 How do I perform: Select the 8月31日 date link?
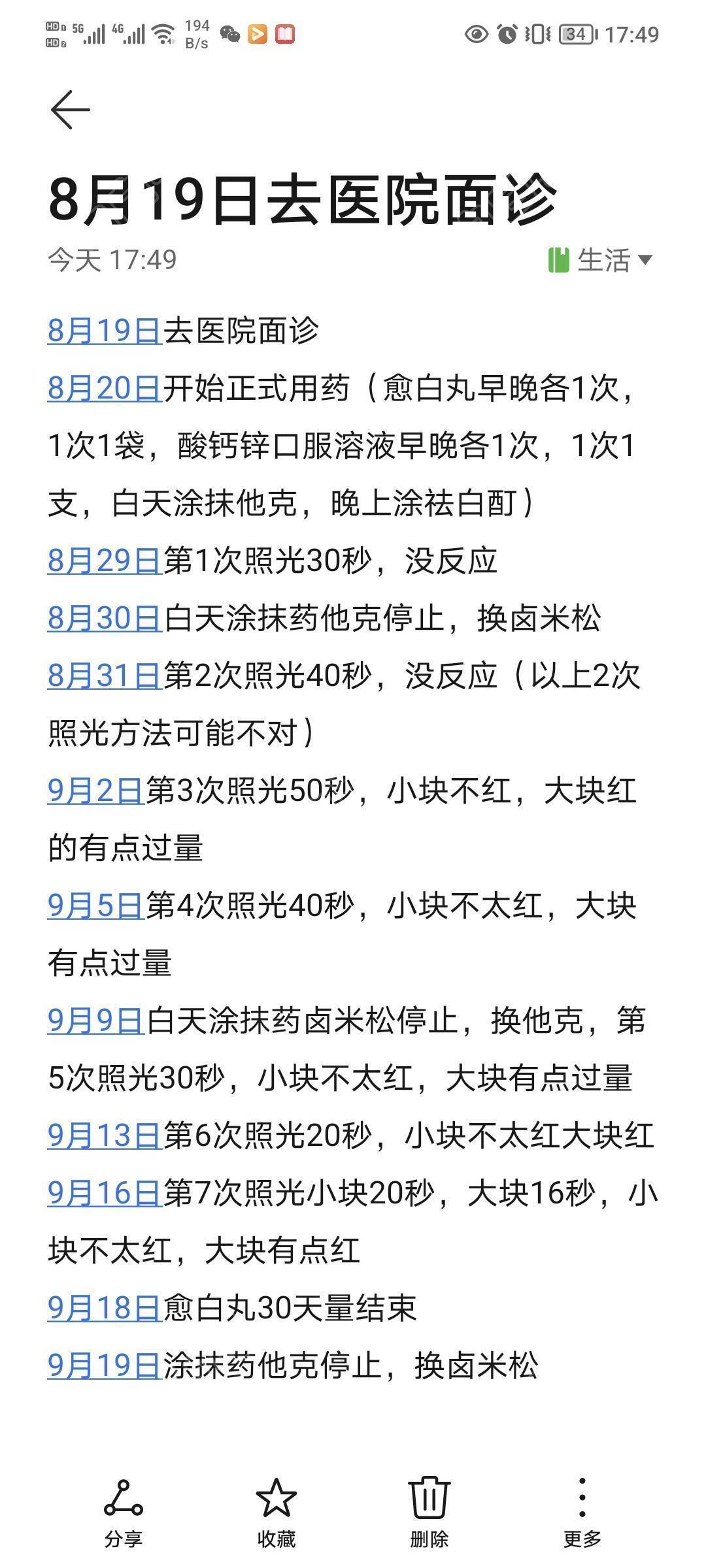pos(105,676)
